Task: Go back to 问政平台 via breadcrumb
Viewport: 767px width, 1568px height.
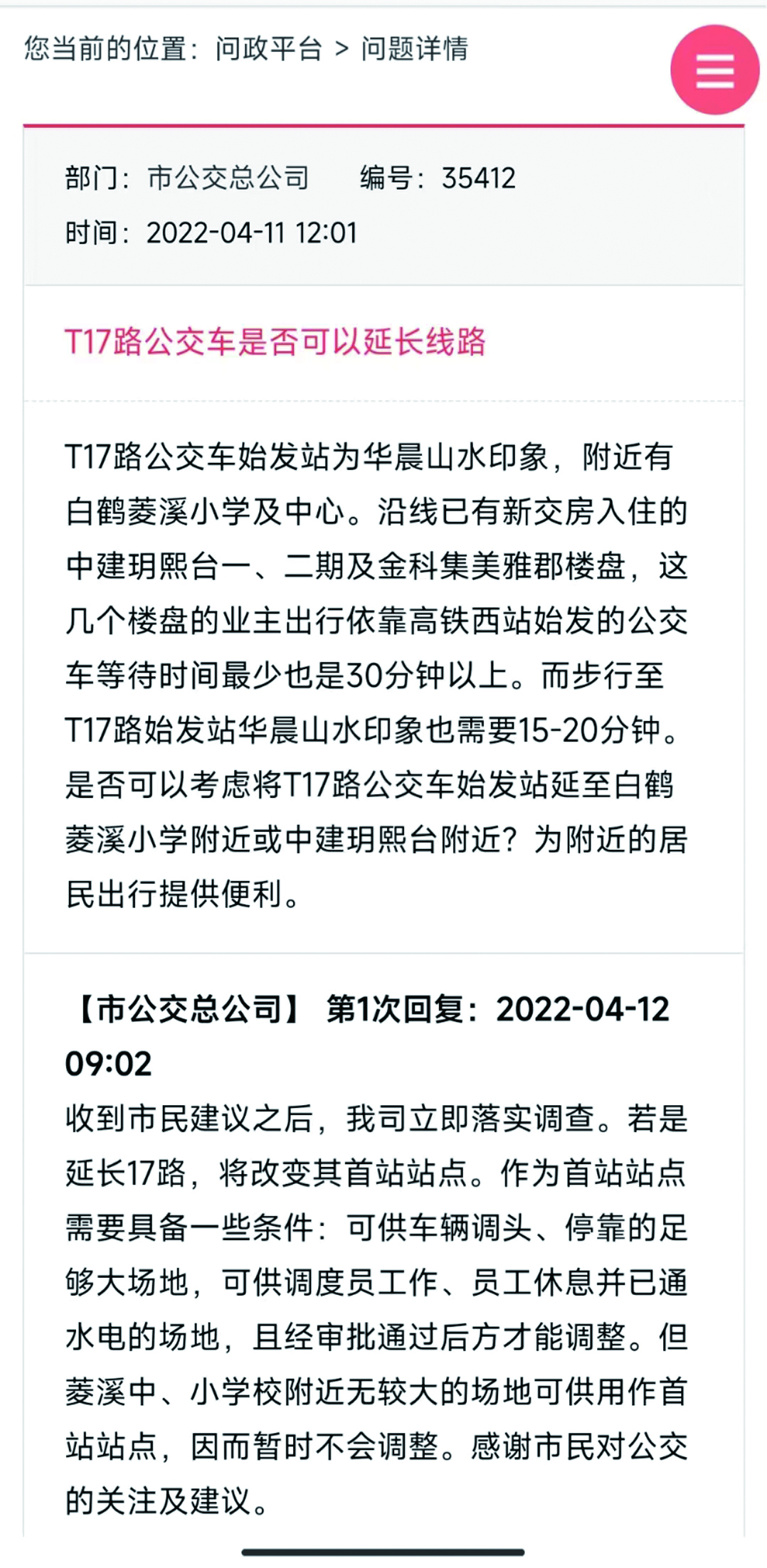Action: click(269, 49)
